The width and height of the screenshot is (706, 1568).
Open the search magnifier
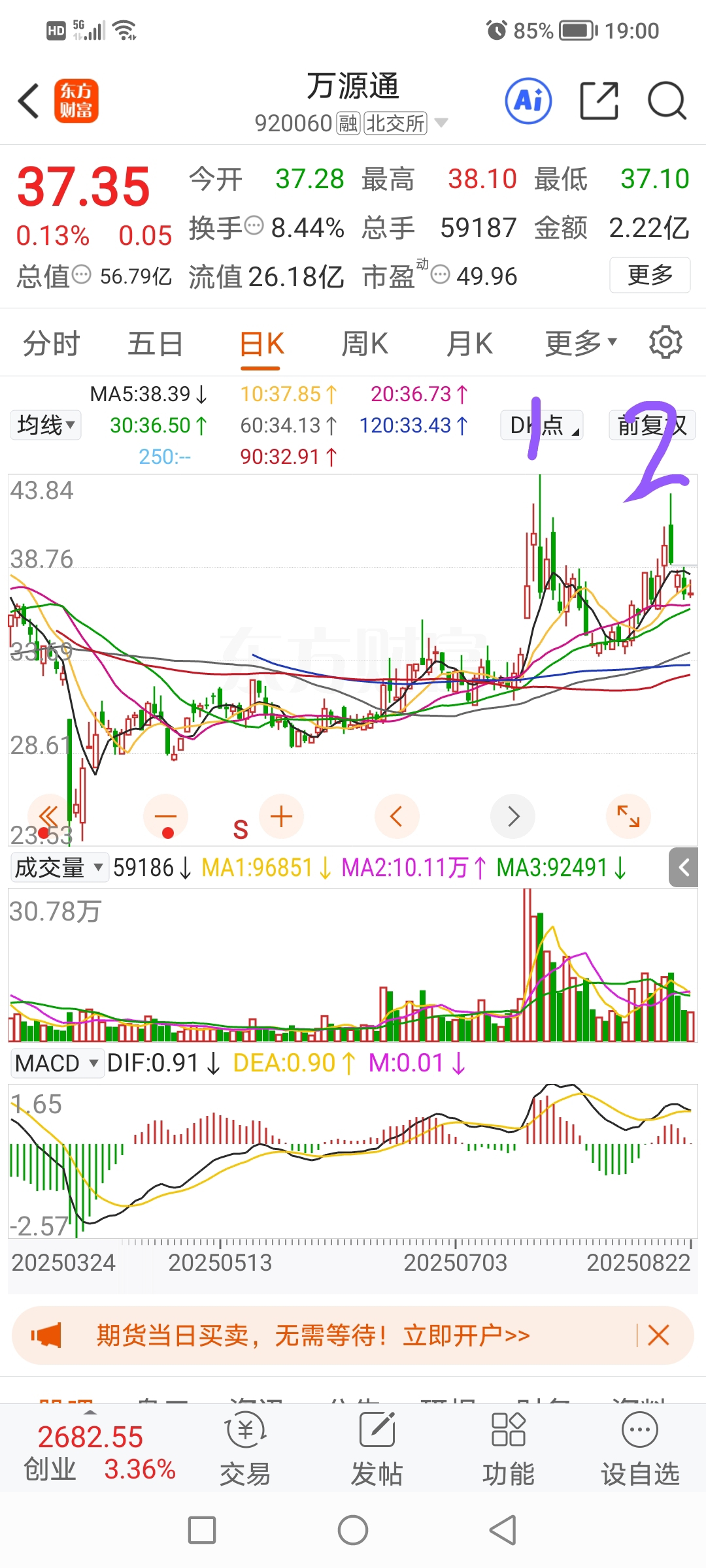tap(666, 101)
